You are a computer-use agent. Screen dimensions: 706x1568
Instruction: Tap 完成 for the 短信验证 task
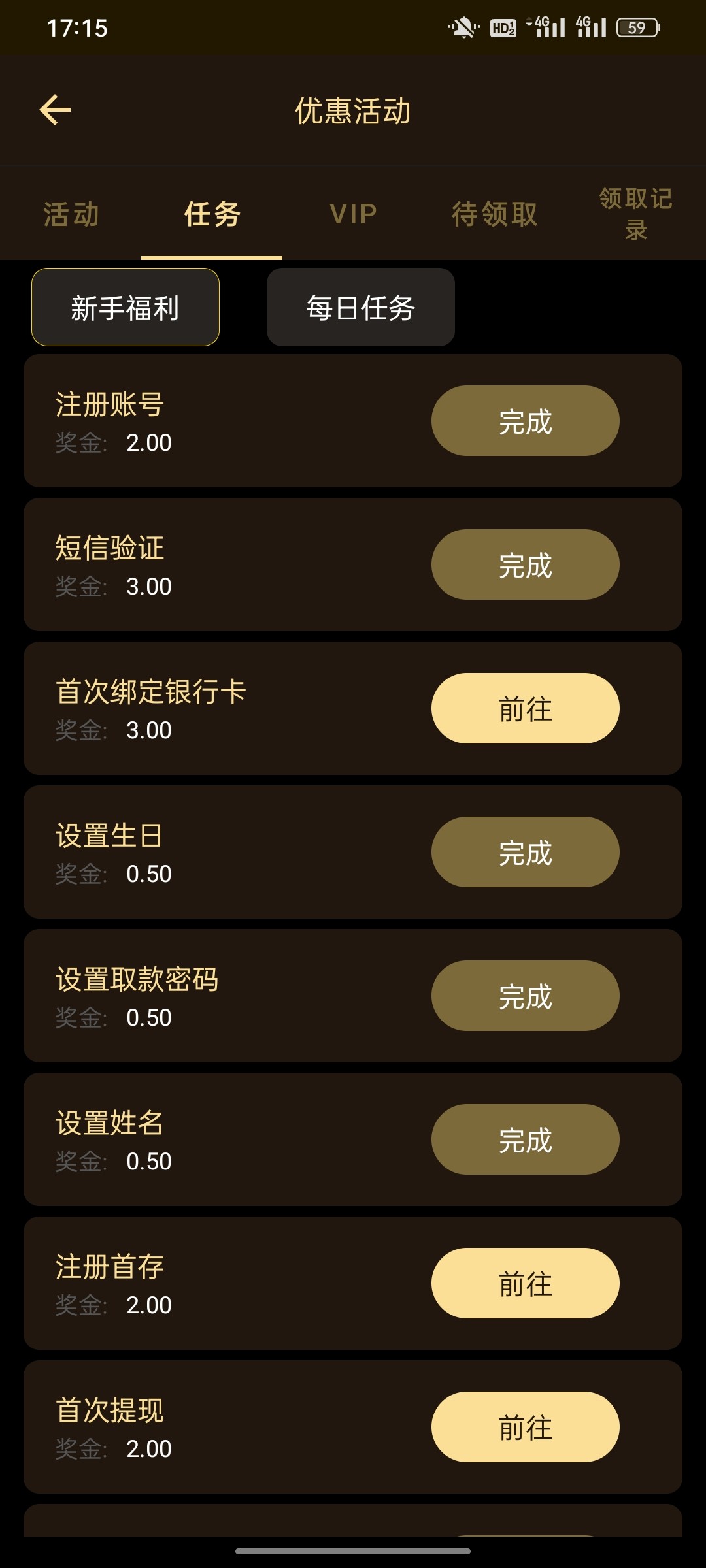[x=526, y=564]
